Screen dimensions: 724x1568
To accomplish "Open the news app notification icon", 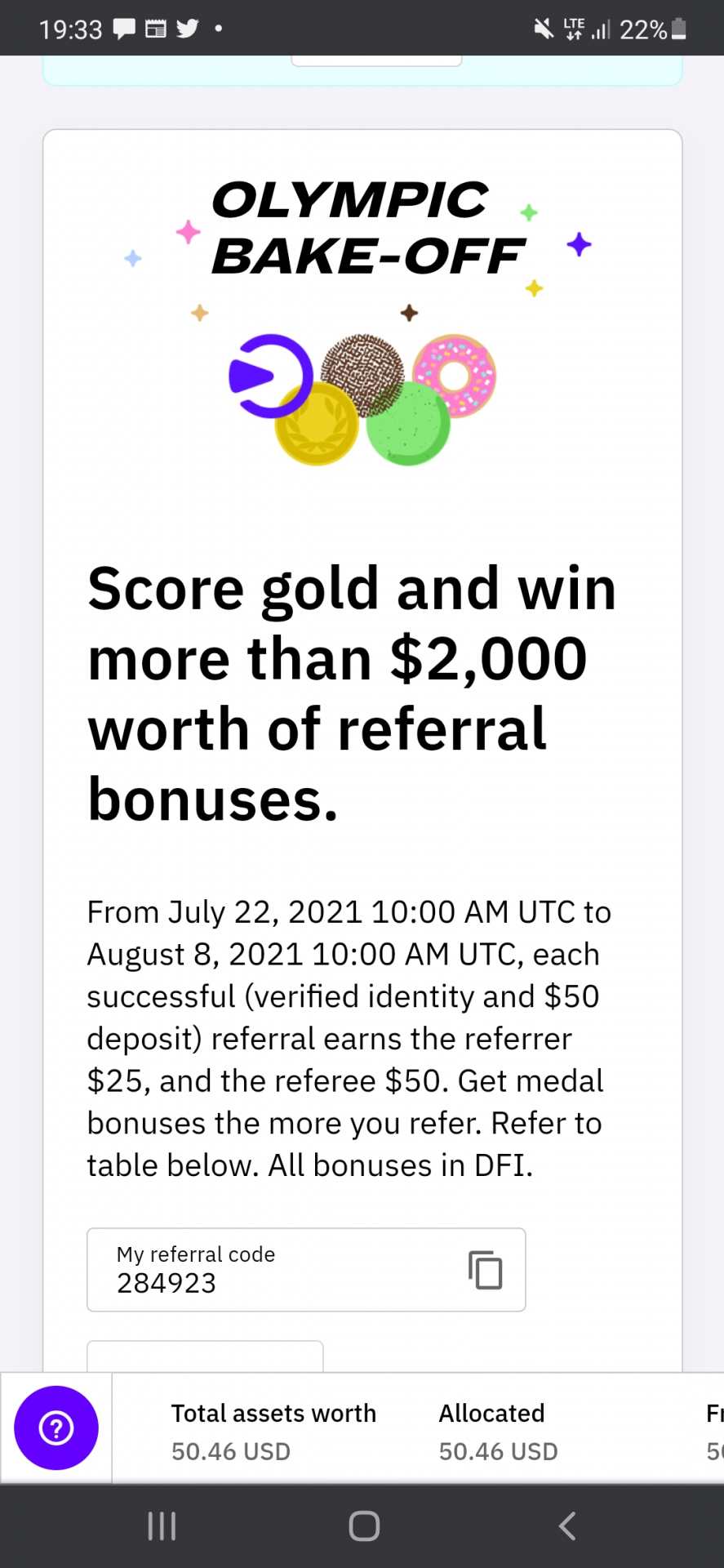I will coord(155,28).
